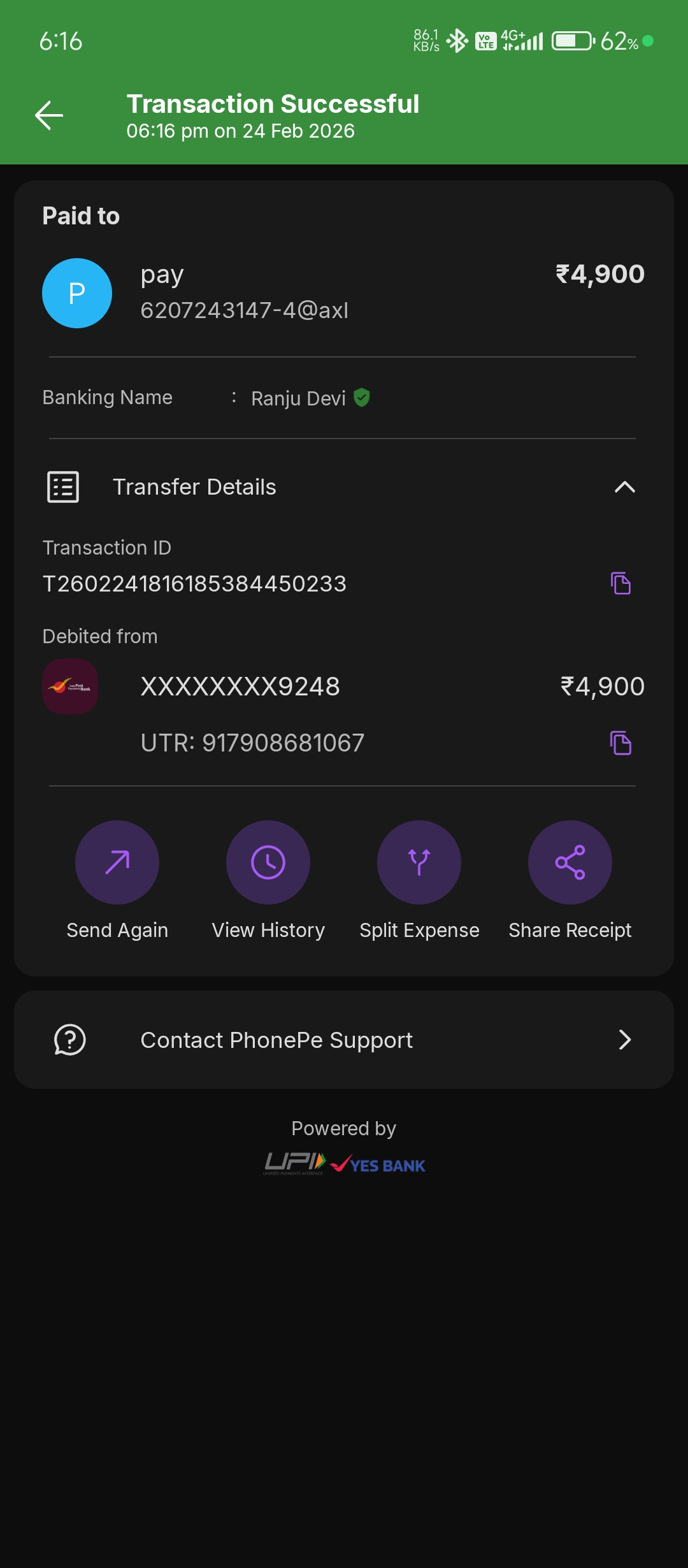Tap Send Again
The height and width of the screenshot is (1568, 688).
[x=117, y=862]
